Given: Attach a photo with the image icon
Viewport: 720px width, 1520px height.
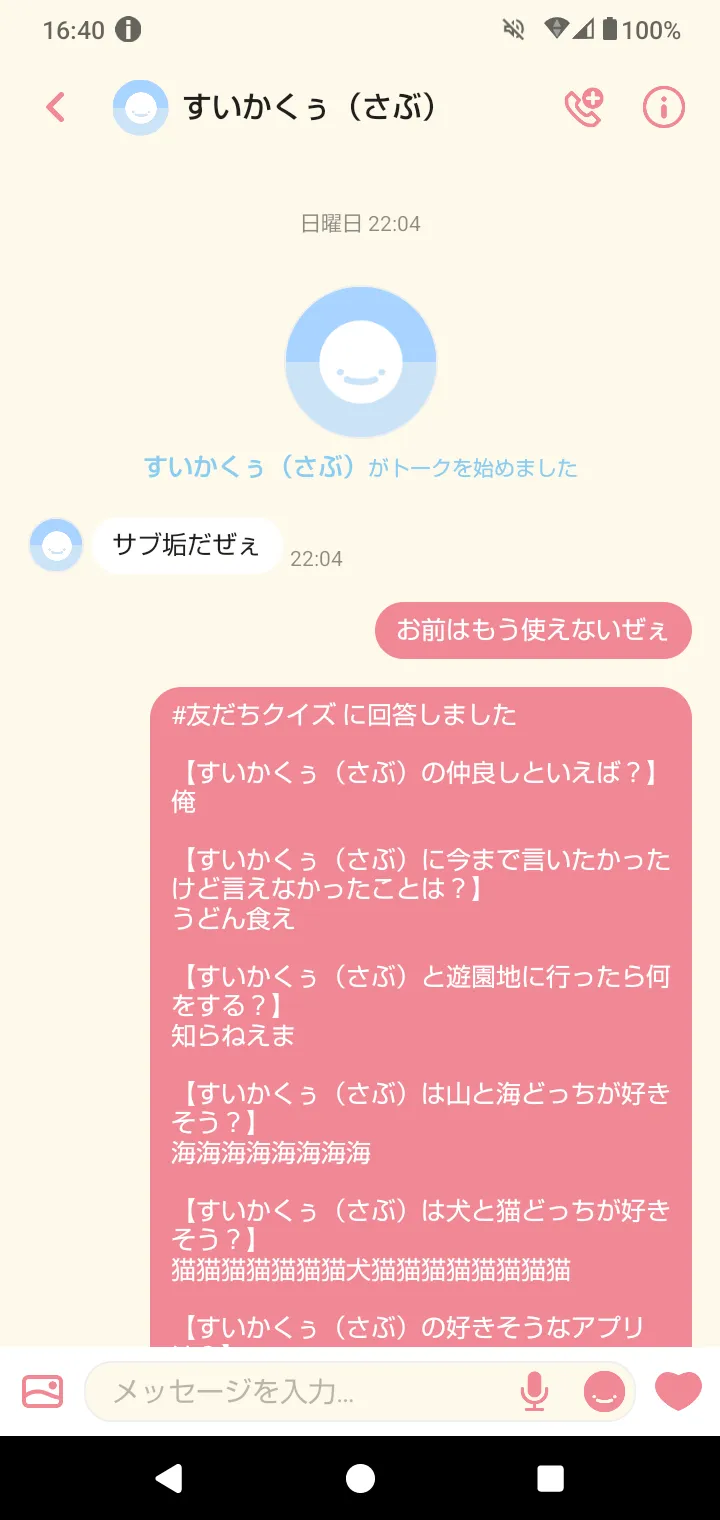Looking at the screenshot, I should (43, 1391).
